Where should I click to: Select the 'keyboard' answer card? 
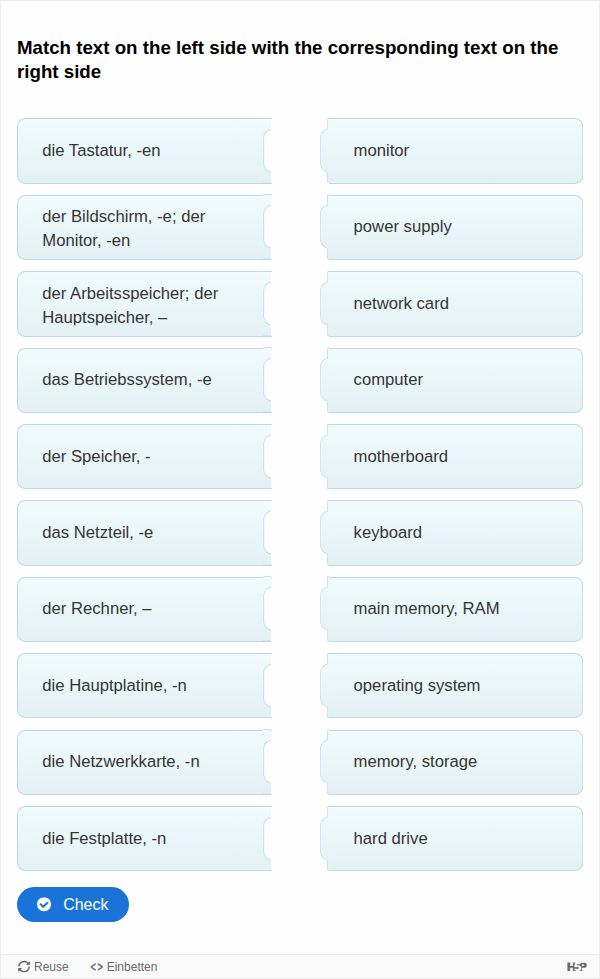tap(454, 533)
